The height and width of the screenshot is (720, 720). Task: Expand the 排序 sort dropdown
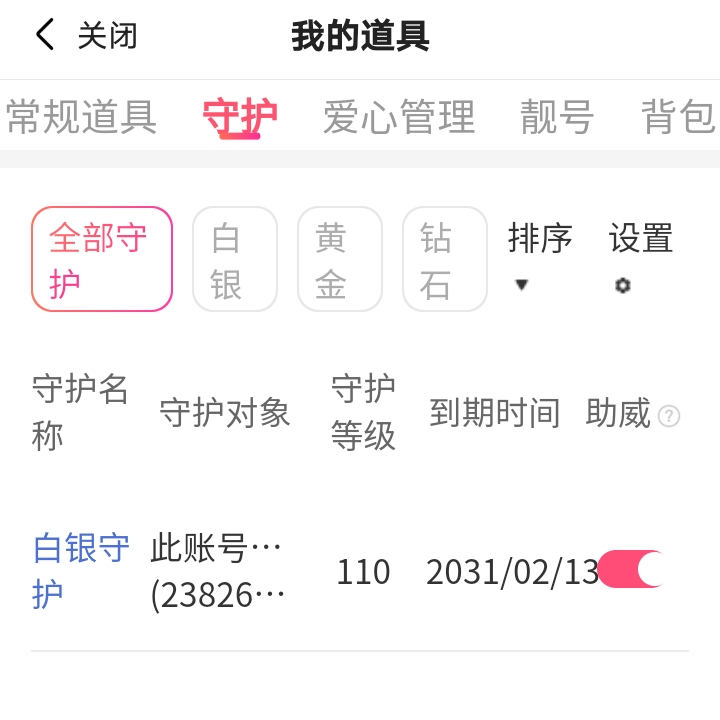coord(540,257)
